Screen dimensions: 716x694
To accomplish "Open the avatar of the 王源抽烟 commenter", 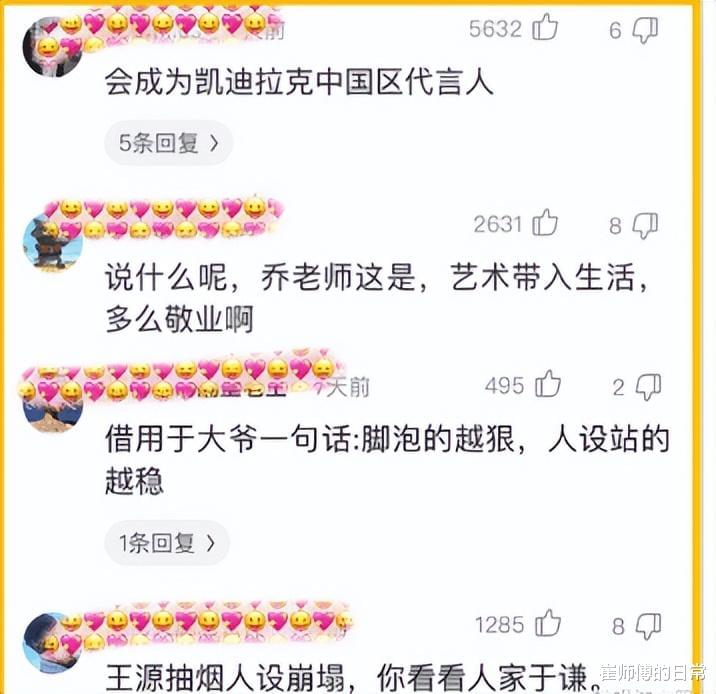I will [50, 640].
